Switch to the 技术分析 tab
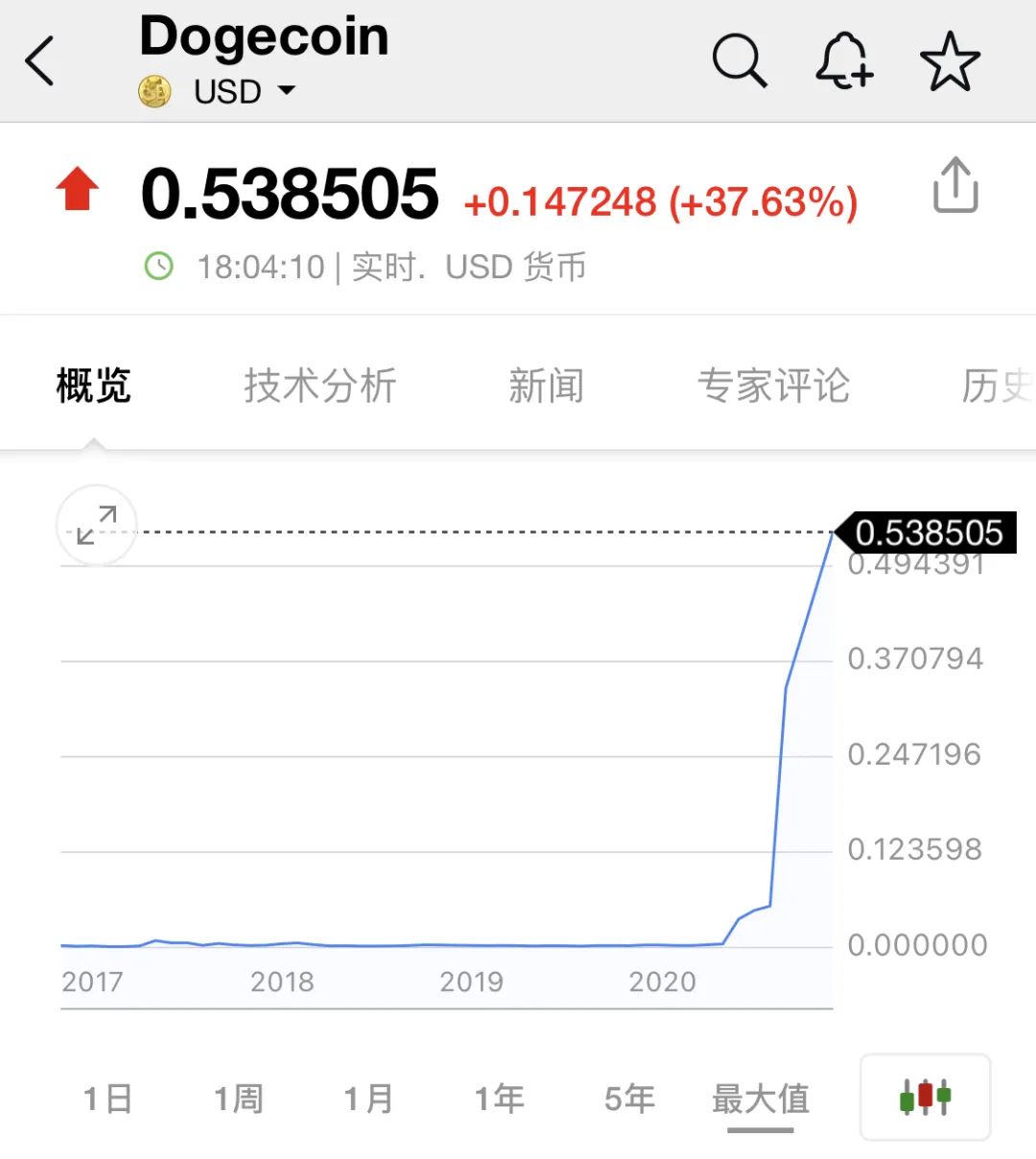The width and height of the screenshot is (1036, 1159). coord(319,386)
